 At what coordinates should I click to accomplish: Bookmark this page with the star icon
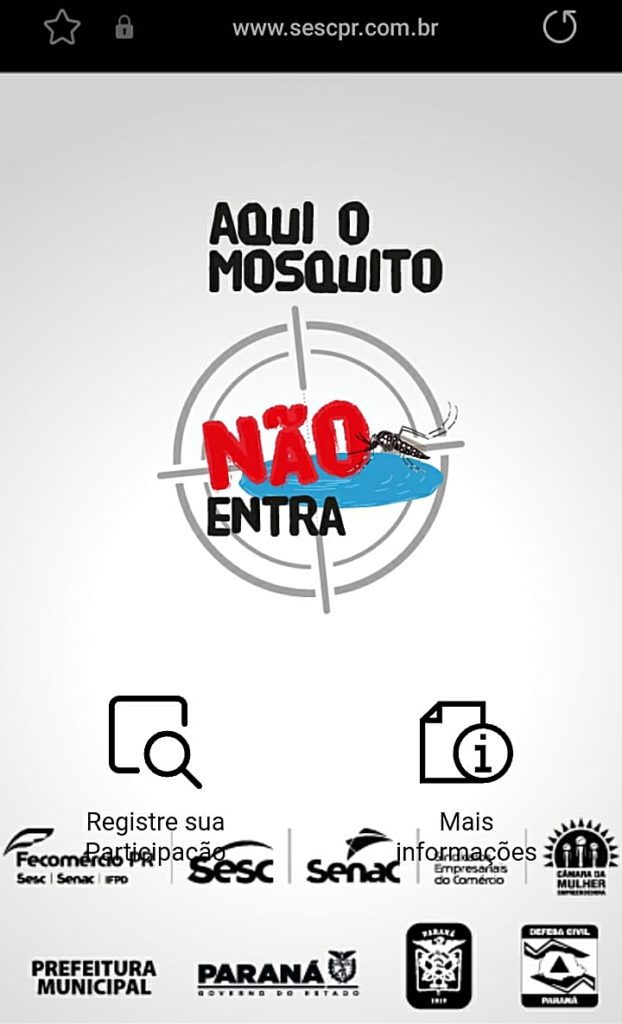pyautogui.click(x=61, y=28)
